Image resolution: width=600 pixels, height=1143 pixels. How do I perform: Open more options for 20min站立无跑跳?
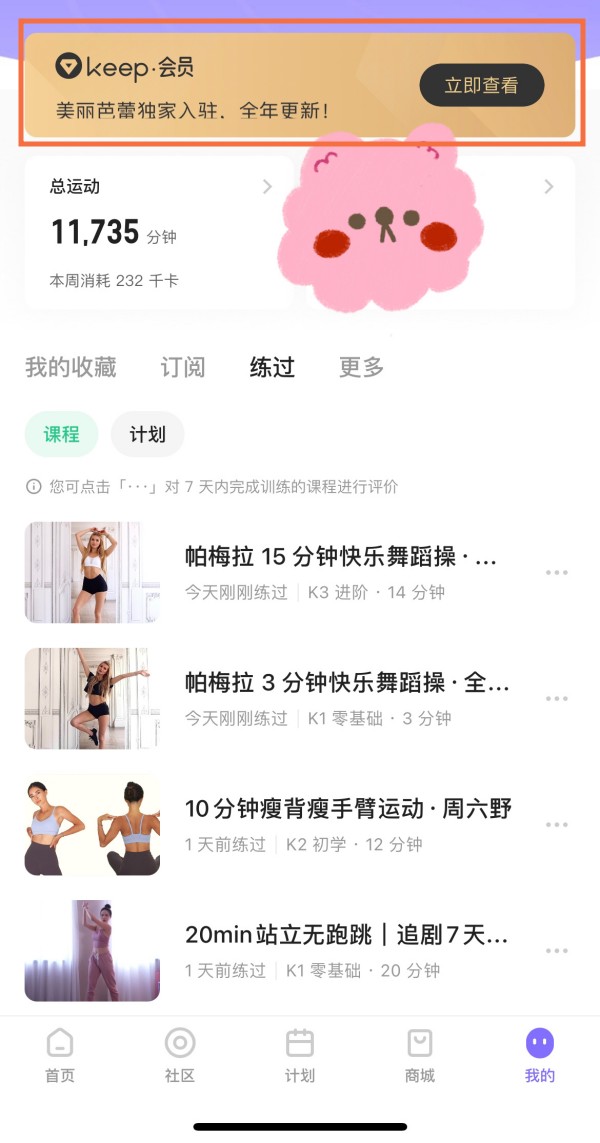tap(556, 951)
